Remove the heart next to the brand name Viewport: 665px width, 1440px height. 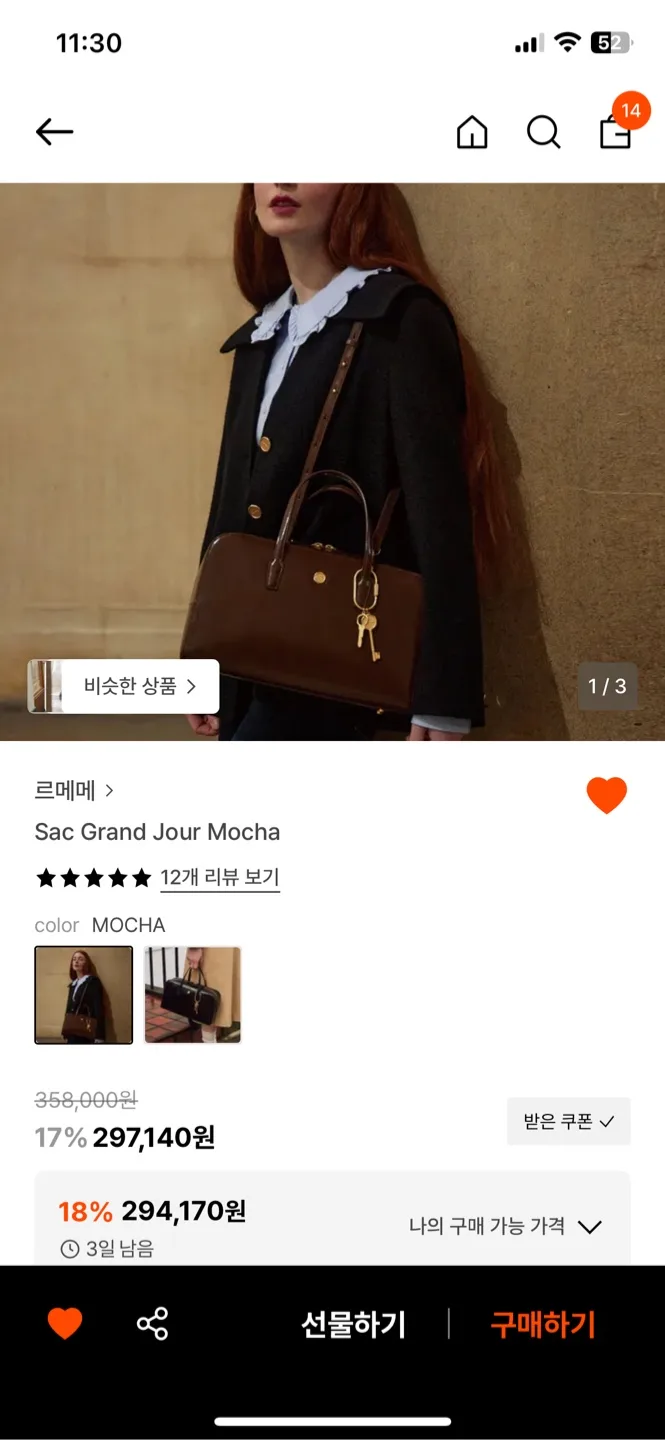[x=606, y=796]
